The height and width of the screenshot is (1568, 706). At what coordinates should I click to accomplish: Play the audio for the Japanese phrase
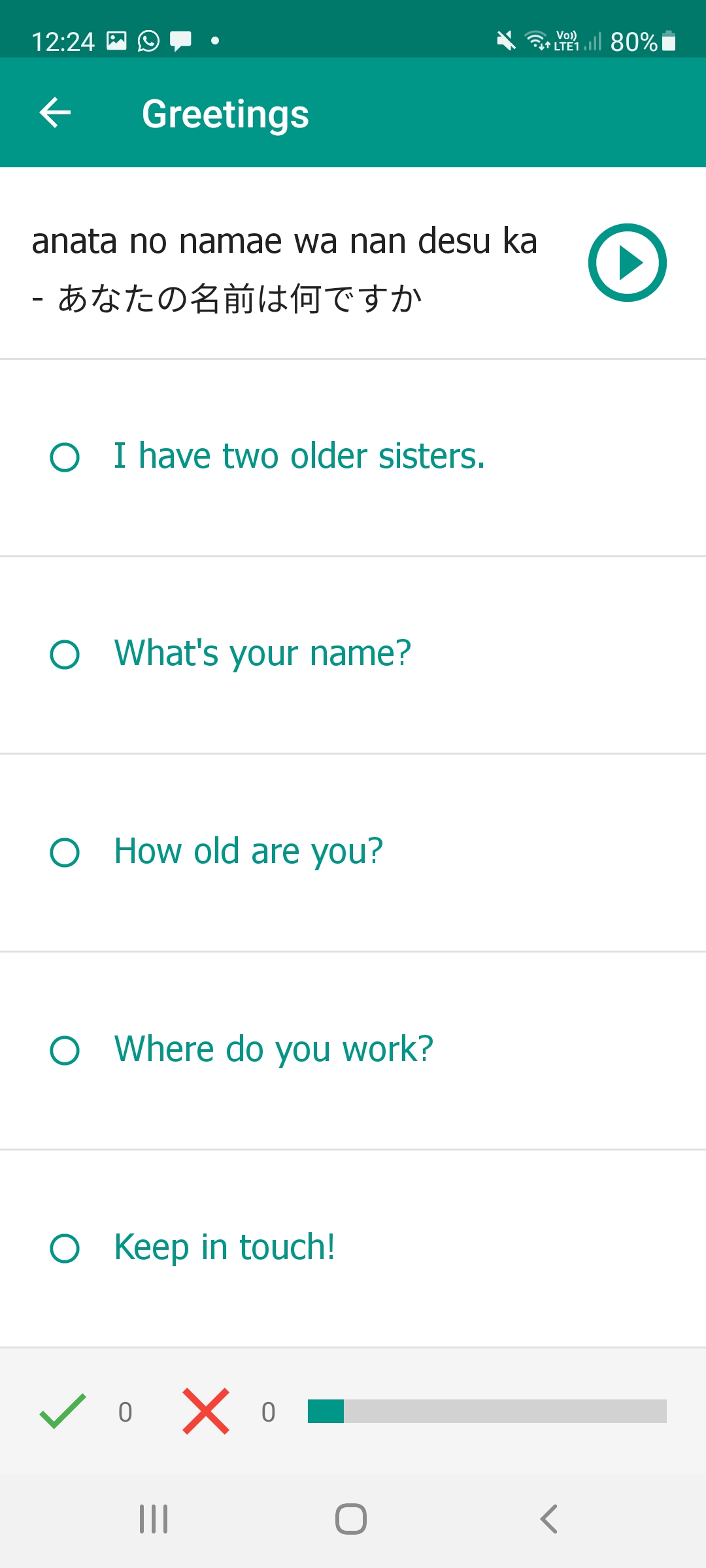click(627, 263)
